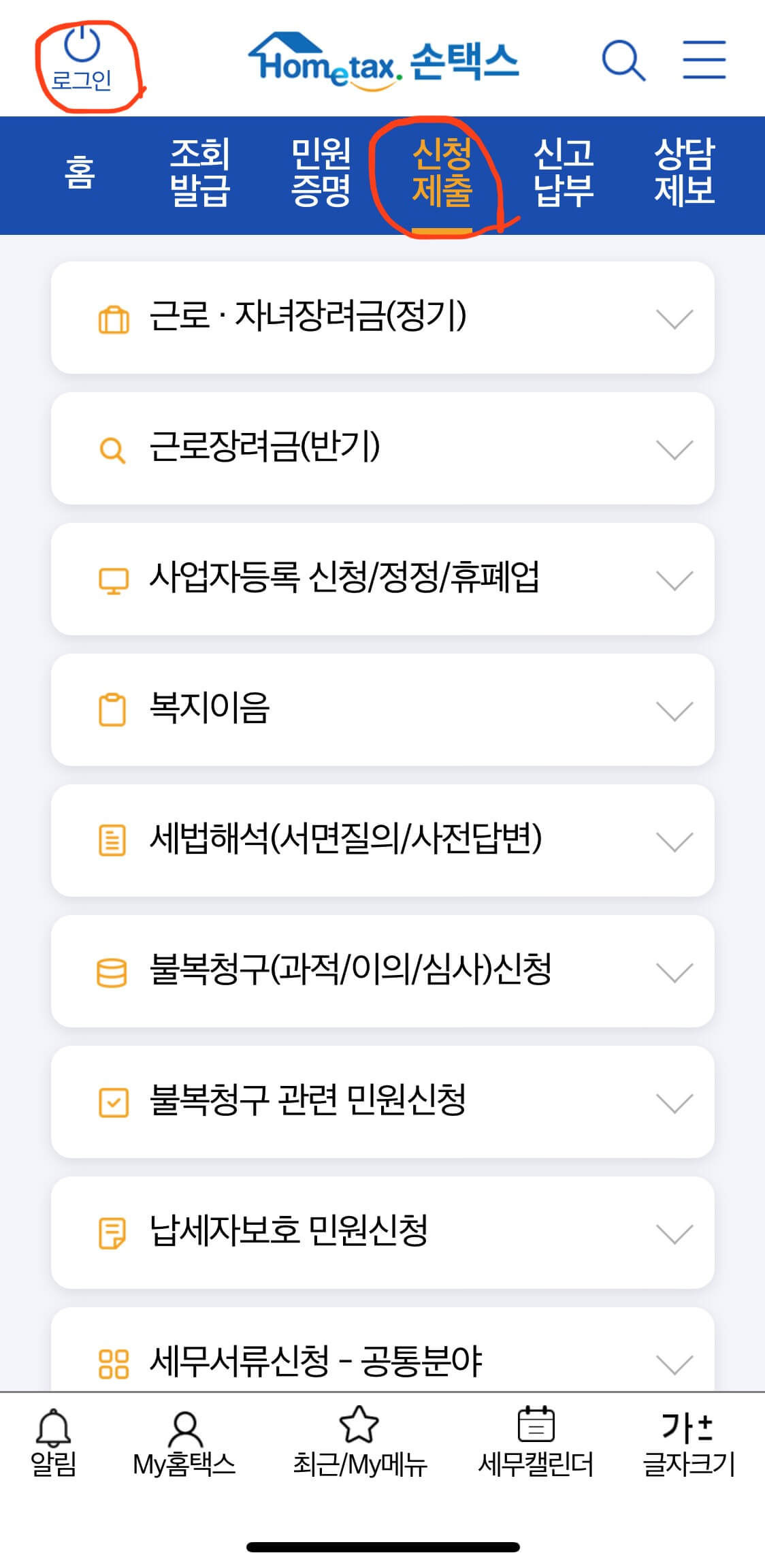The image size is (765, 1568).
Task: Expand 근로·자녀장려금(정기) section
Action: [382, 317]
